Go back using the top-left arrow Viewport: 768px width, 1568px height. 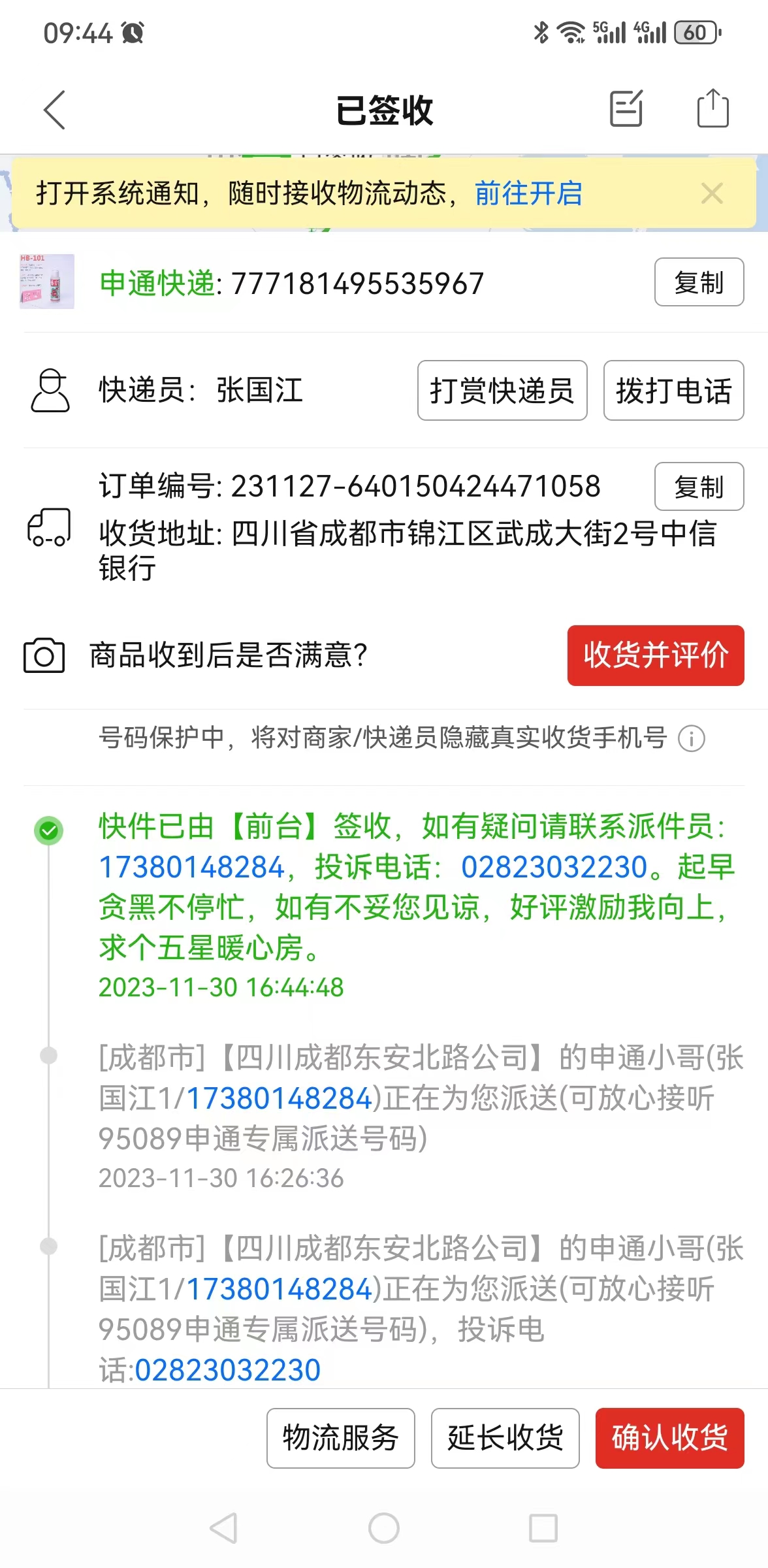click(55, 110)
